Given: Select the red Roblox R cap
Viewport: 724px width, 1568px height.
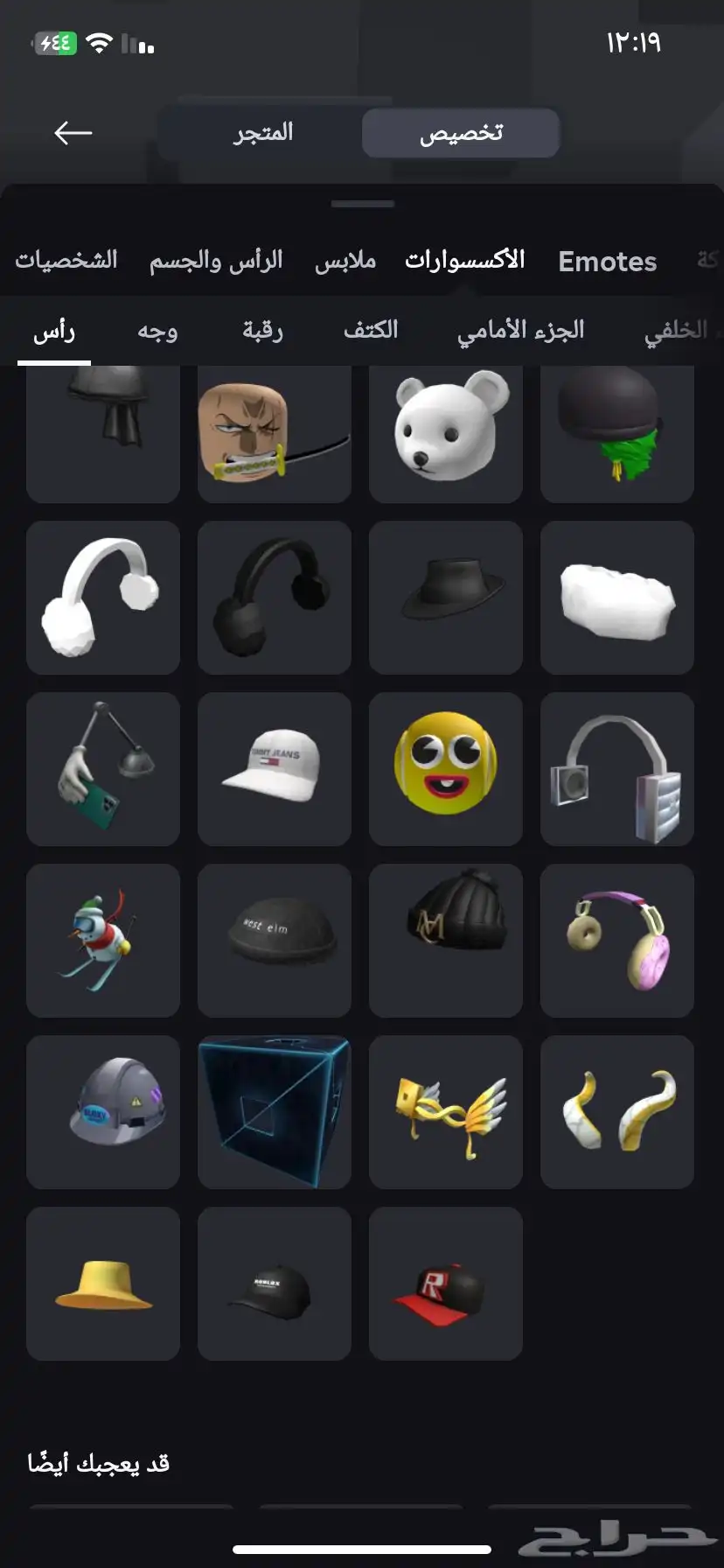Looking at the screenshot, I should point(446,1284).
